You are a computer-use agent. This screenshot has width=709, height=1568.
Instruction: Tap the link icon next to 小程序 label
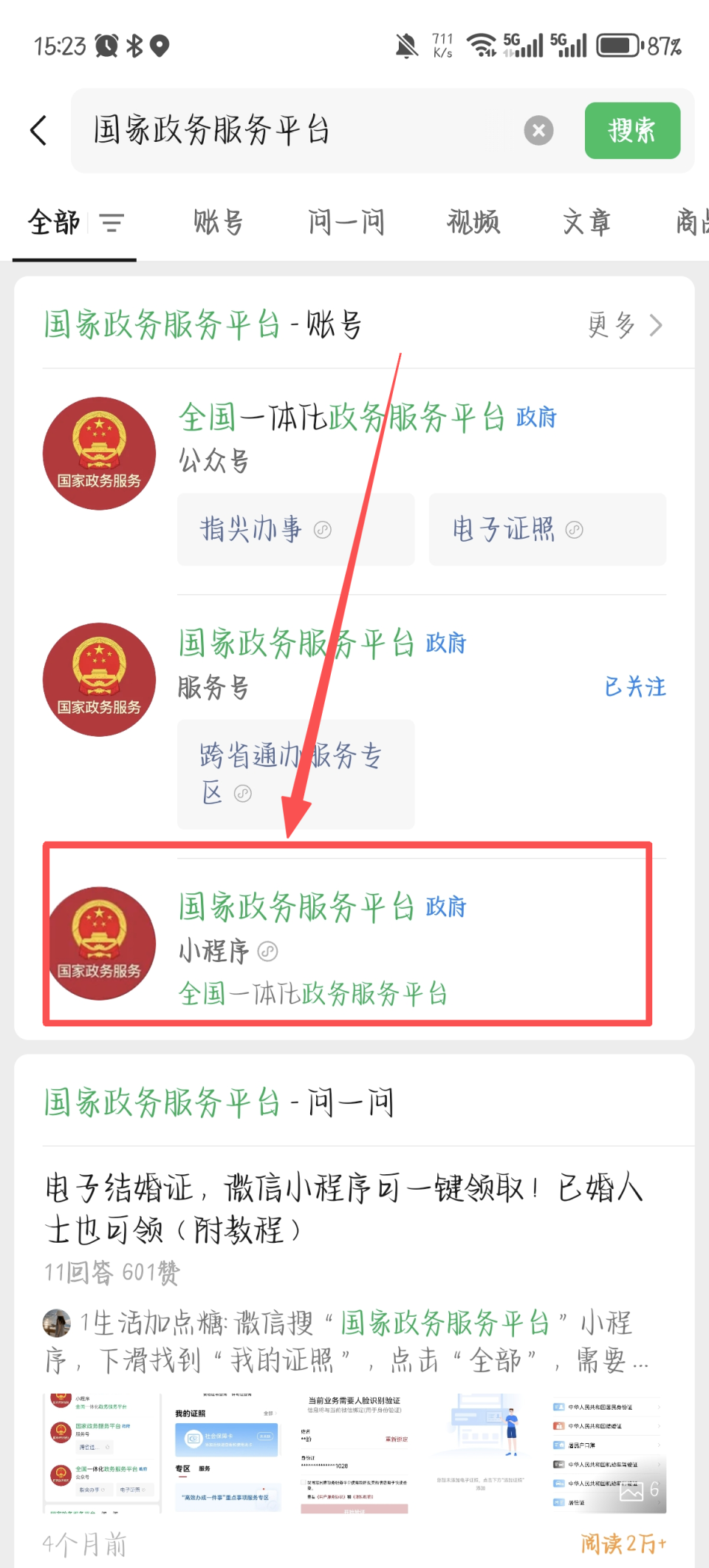tap(267, 952)
